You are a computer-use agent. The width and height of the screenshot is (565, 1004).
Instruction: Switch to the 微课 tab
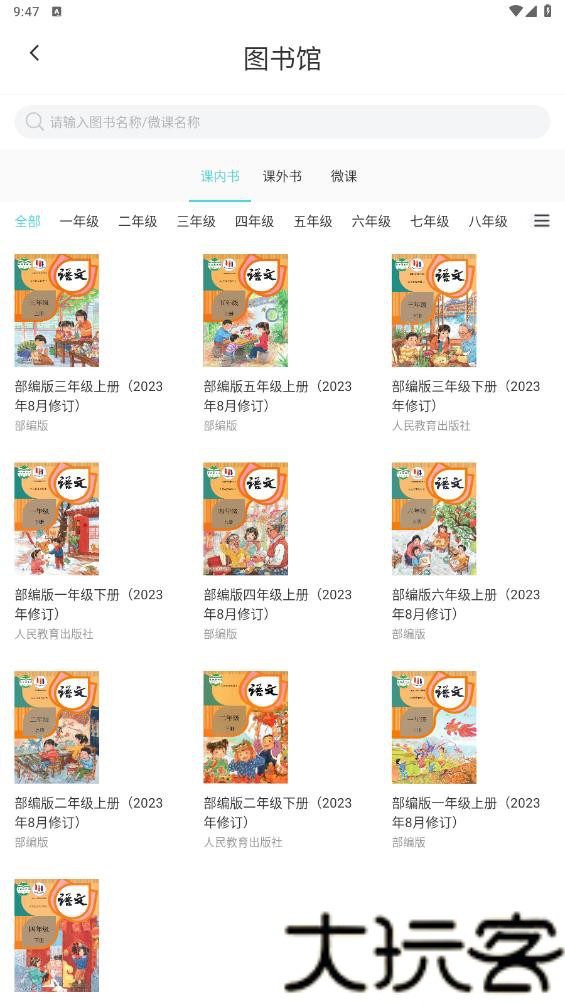pyautogui.click(x=344, y=176)
